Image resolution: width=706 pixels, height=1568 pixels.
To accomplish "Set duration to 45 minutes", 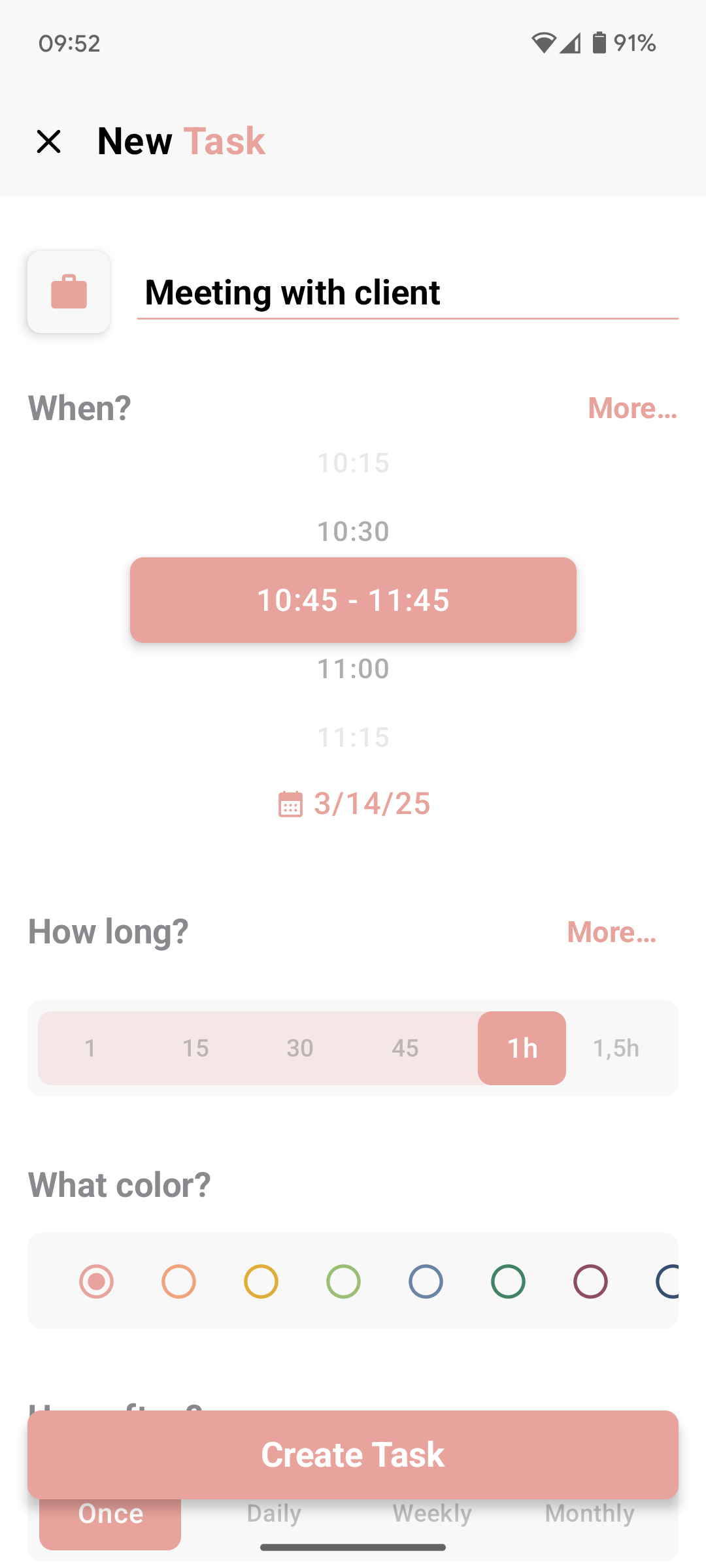I will pos(405,1048).
